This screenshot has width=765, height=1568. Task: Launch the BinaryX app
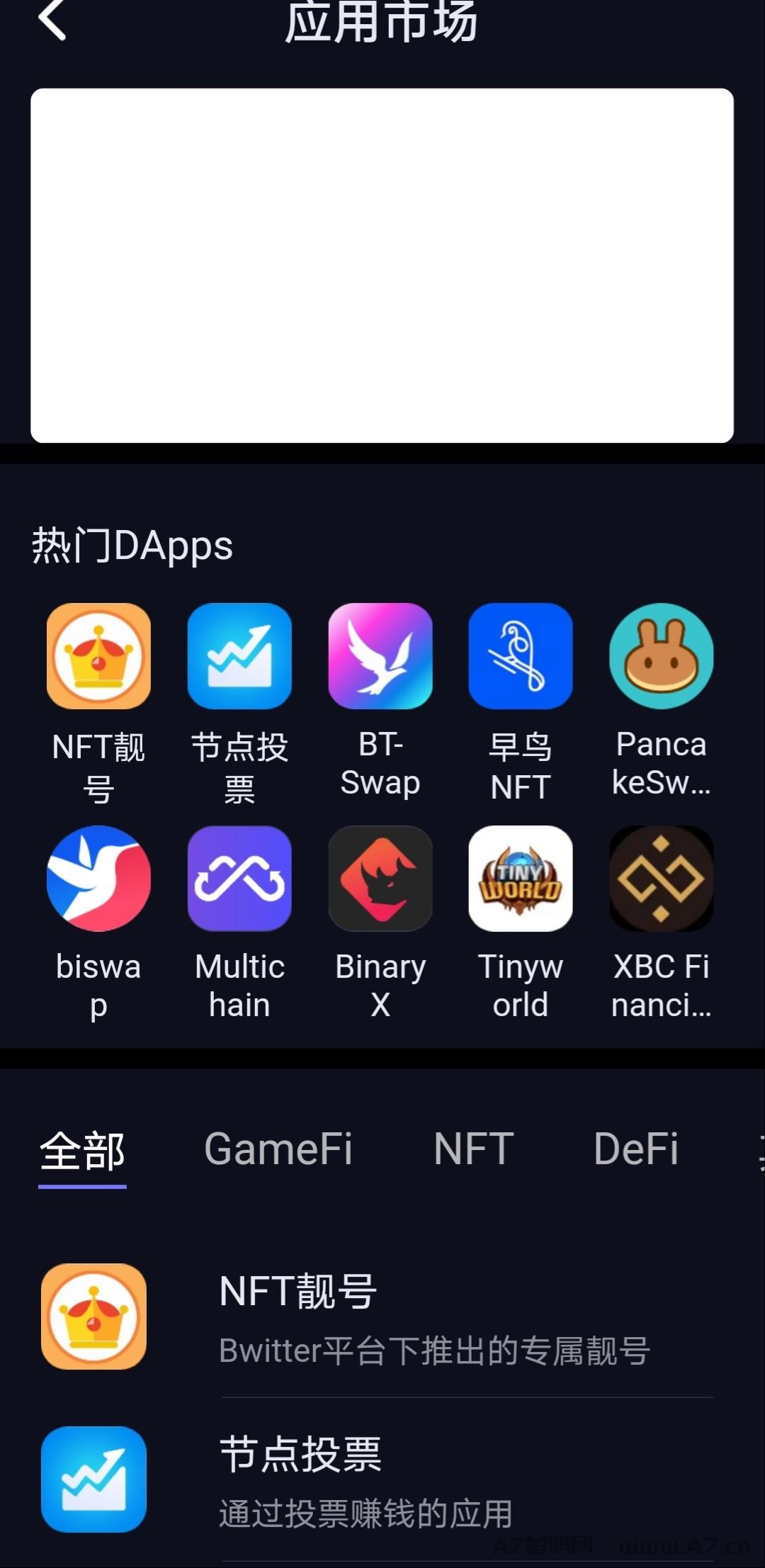tap(380, 879)
